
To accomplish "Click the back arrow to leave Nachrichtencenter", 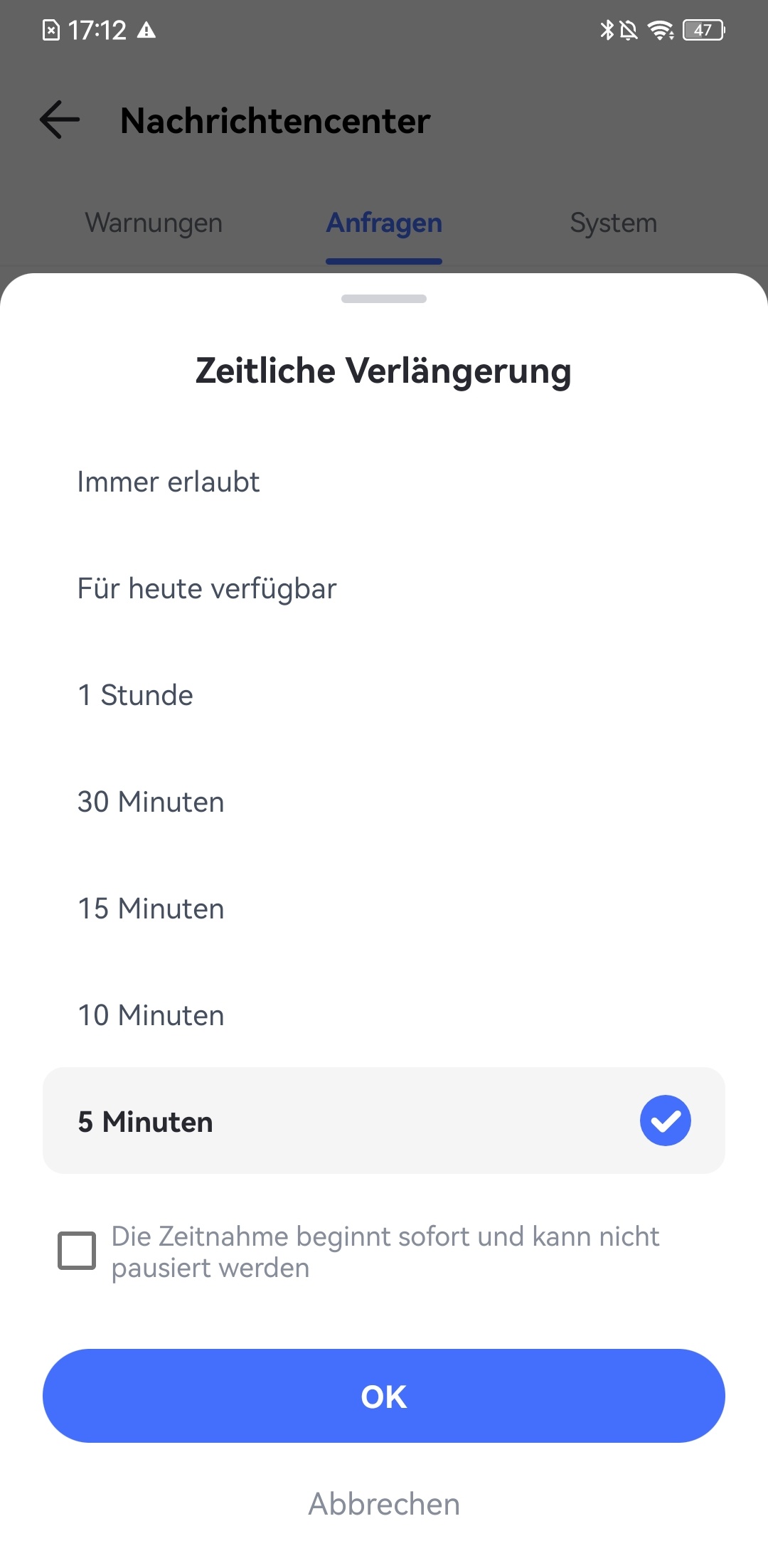I will pyautogui.click(x=57, y=120).
